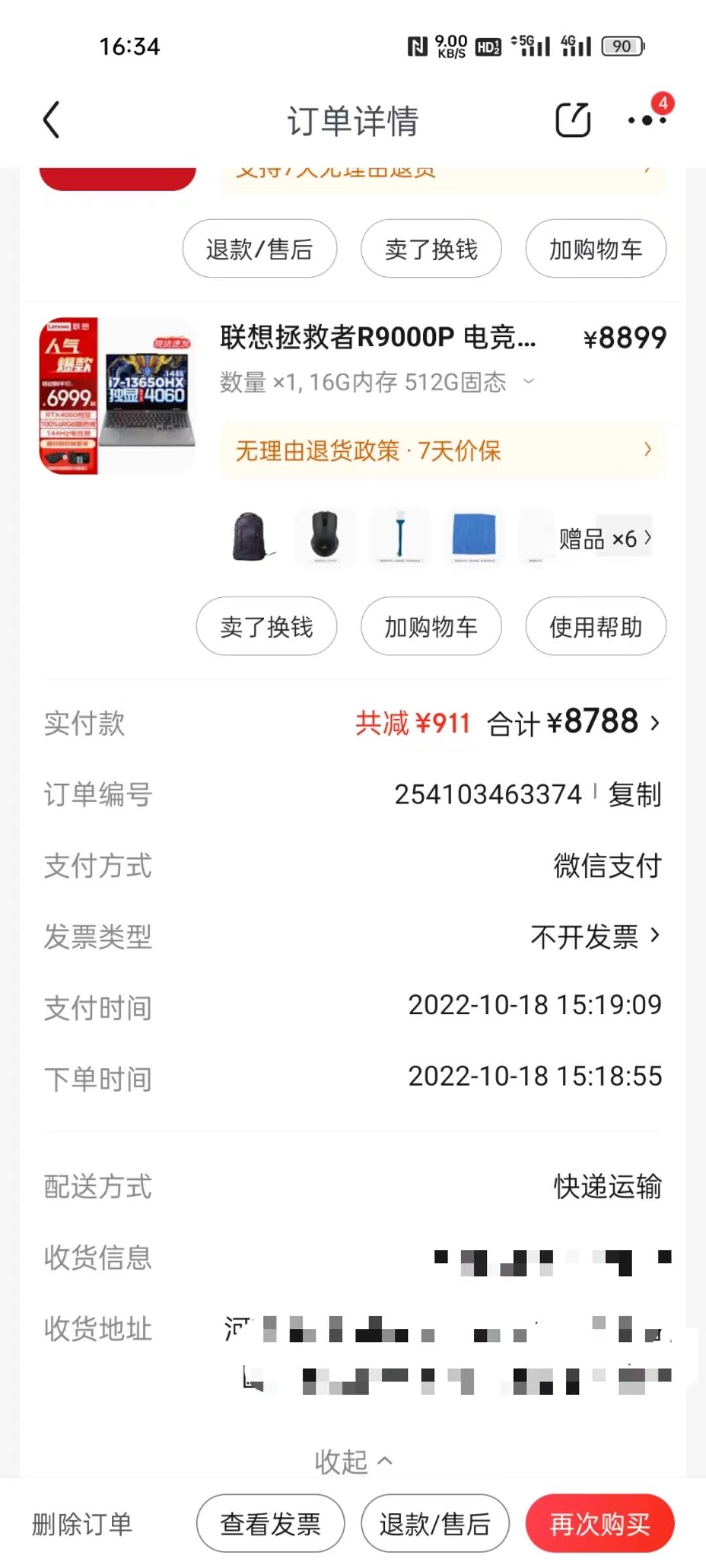Go back from order details
This screenshot has height=1568, width=706.
coord(52,120)
